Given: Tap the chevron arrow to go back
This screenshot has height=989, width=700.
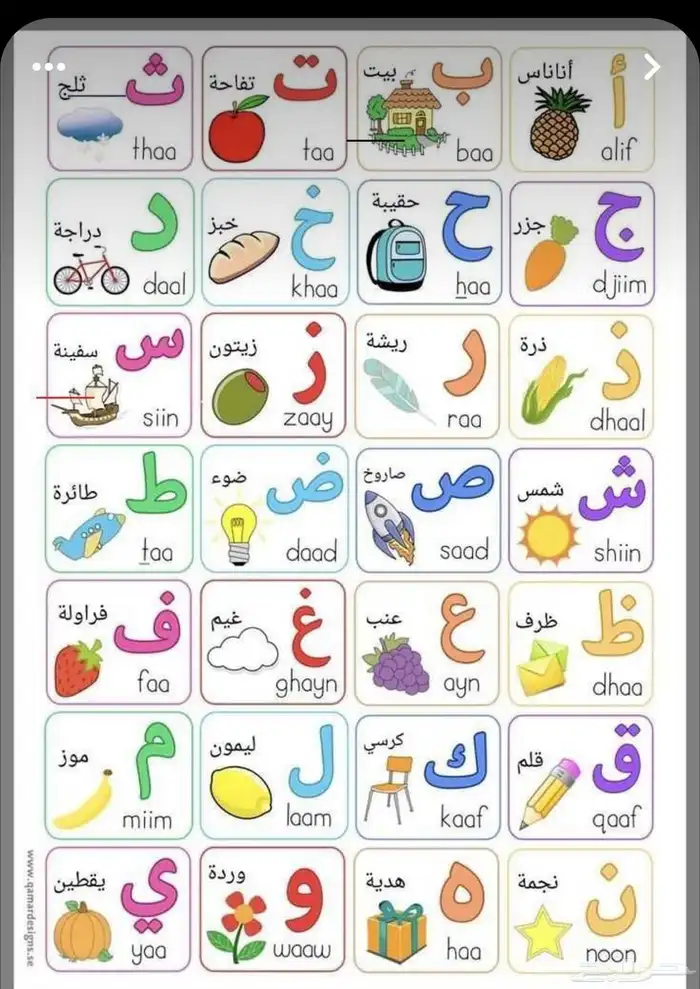Looking at the screenshot, I should click(x=652, y=67).
